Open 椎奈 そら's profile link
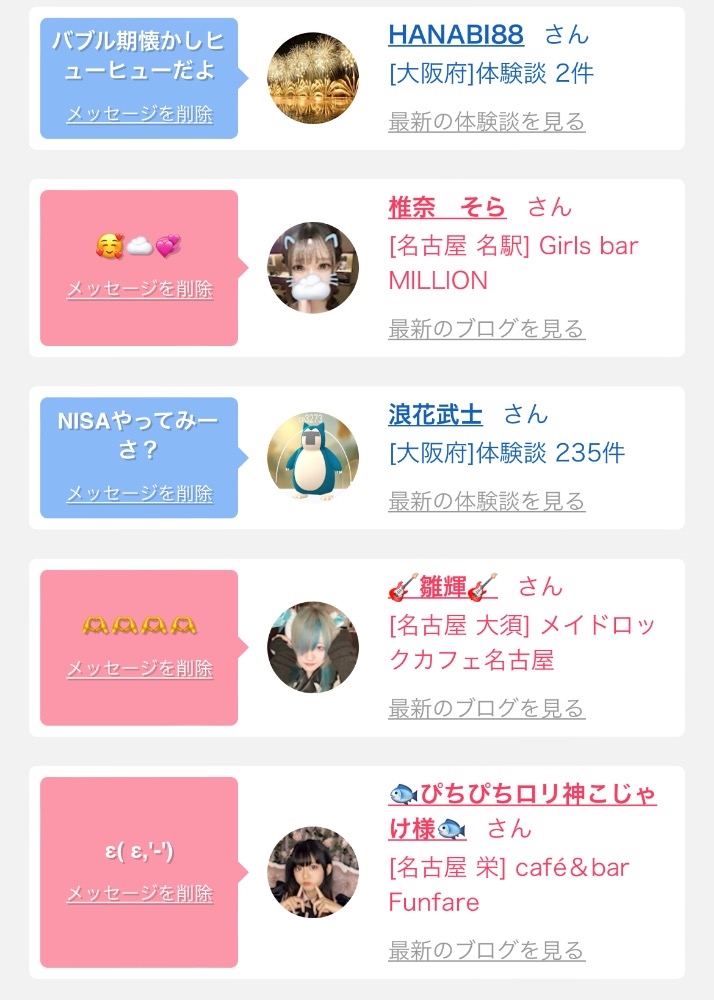This screenshot has height=1000, width=714. (447, 207)
